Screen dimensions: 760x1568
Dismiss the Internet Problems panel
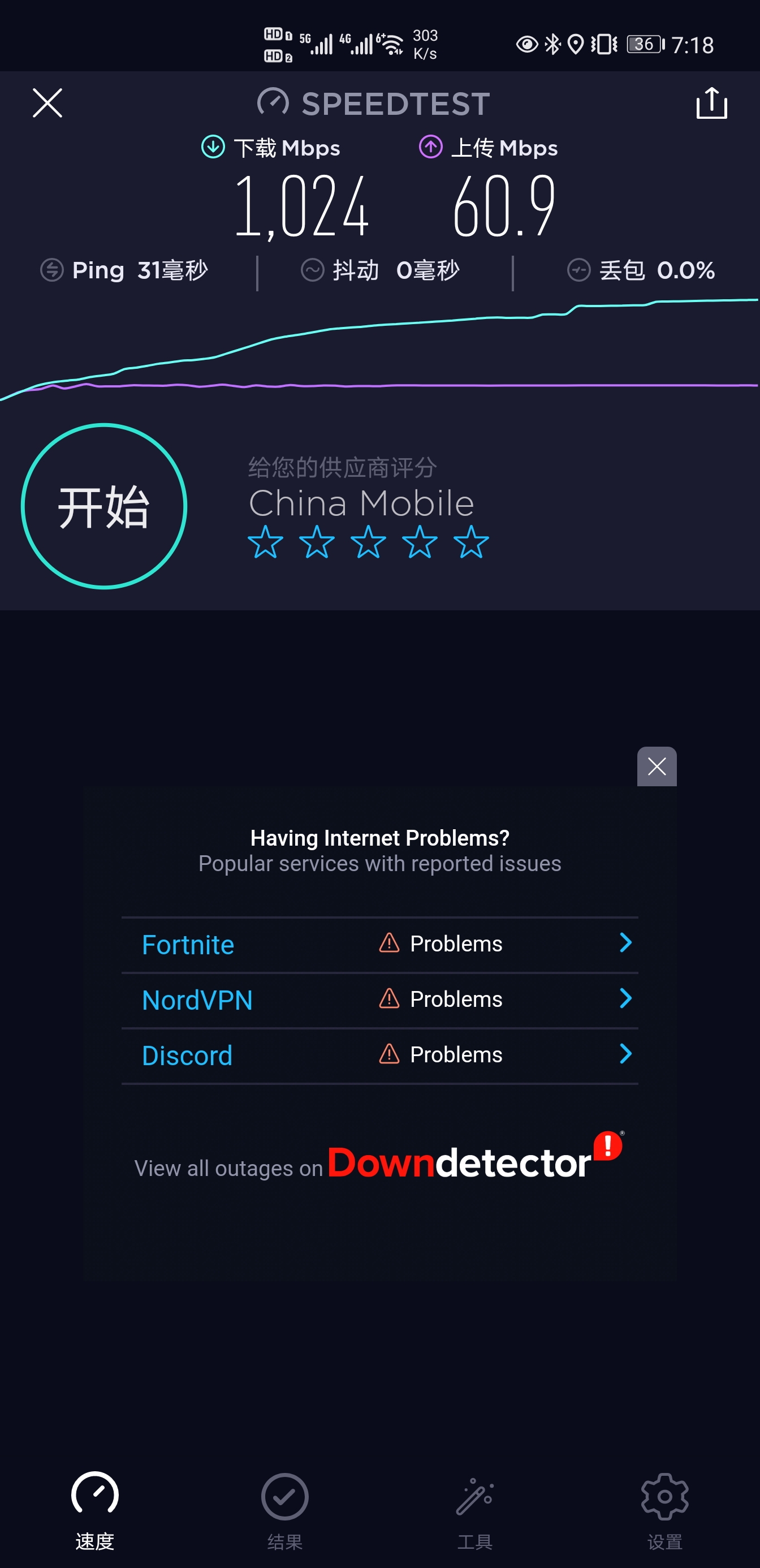click(x=656, y=766)
